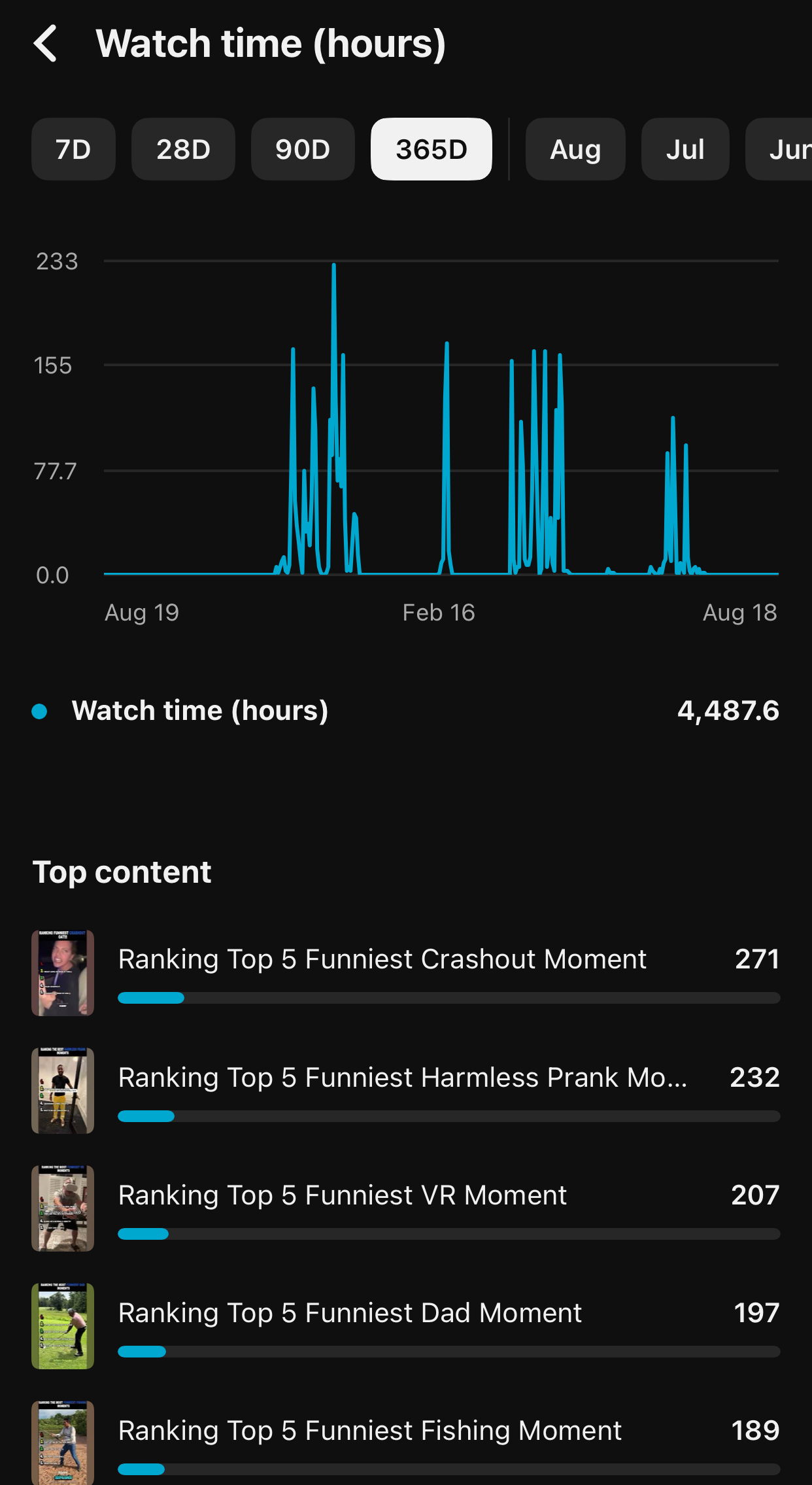
Task: Open Ranking Top 5 Funniest Fishing Moment
Action: pyautogui.click(x=405, y=1443)
